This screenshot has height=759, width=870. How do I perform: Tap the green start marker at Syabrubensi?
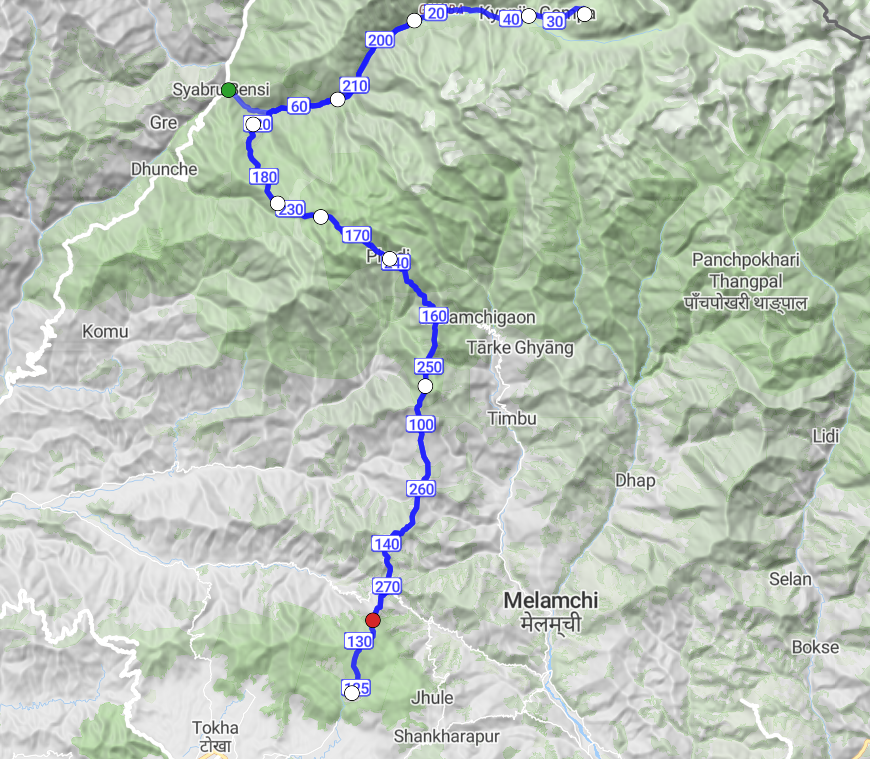(229, 91)
